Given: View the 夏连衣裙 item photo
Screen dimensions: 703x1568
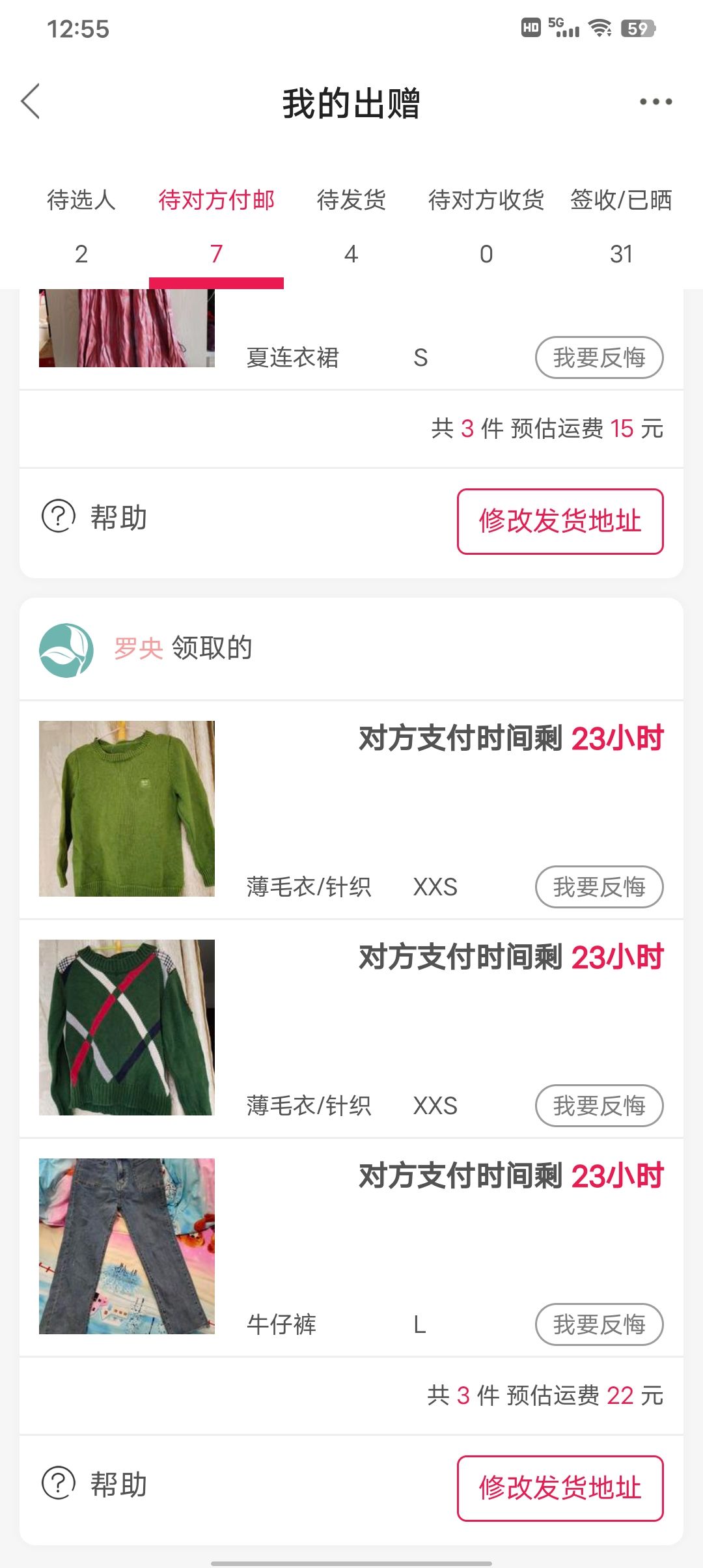Looking at the screenshot, I should pyautogui.click(x=127, y=328).
